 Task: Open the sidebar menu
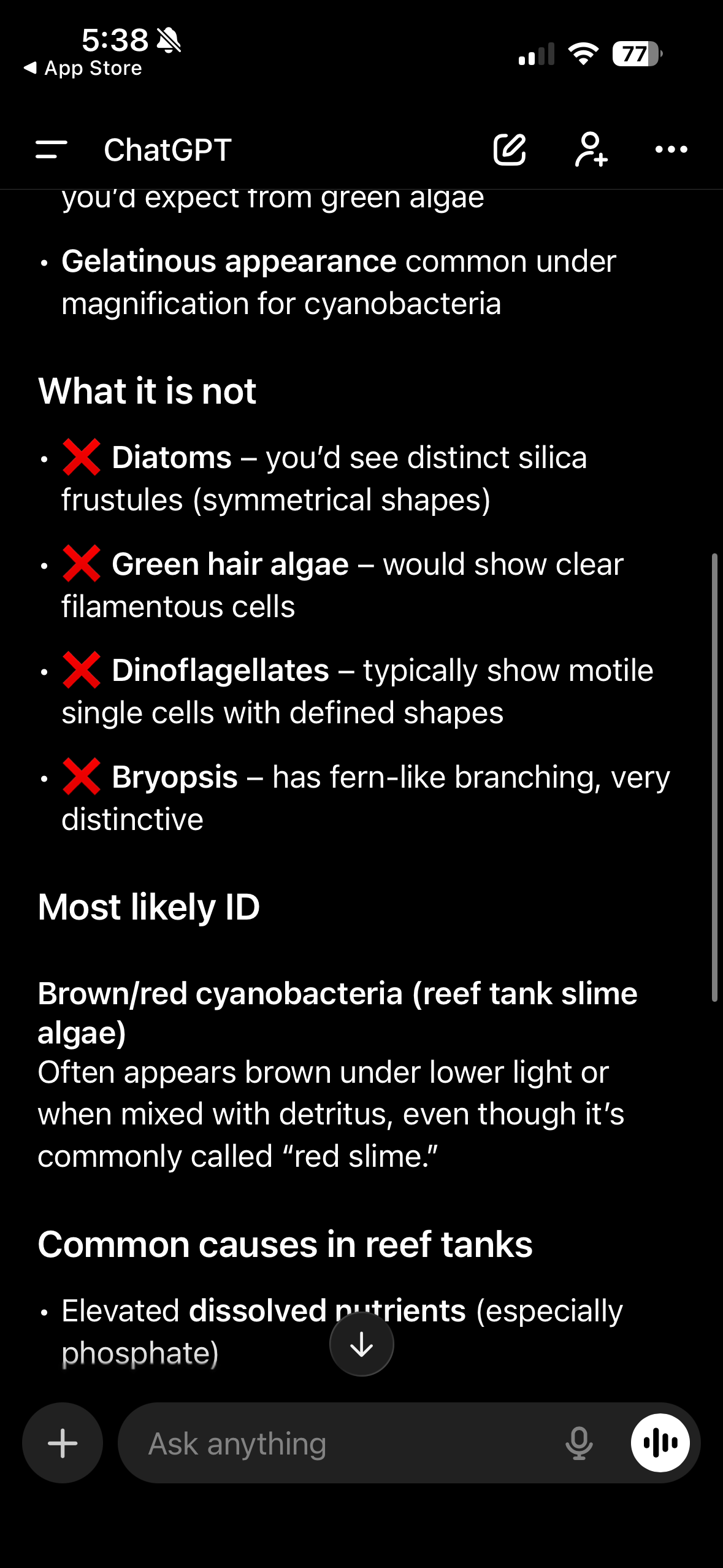click(52, 150)
